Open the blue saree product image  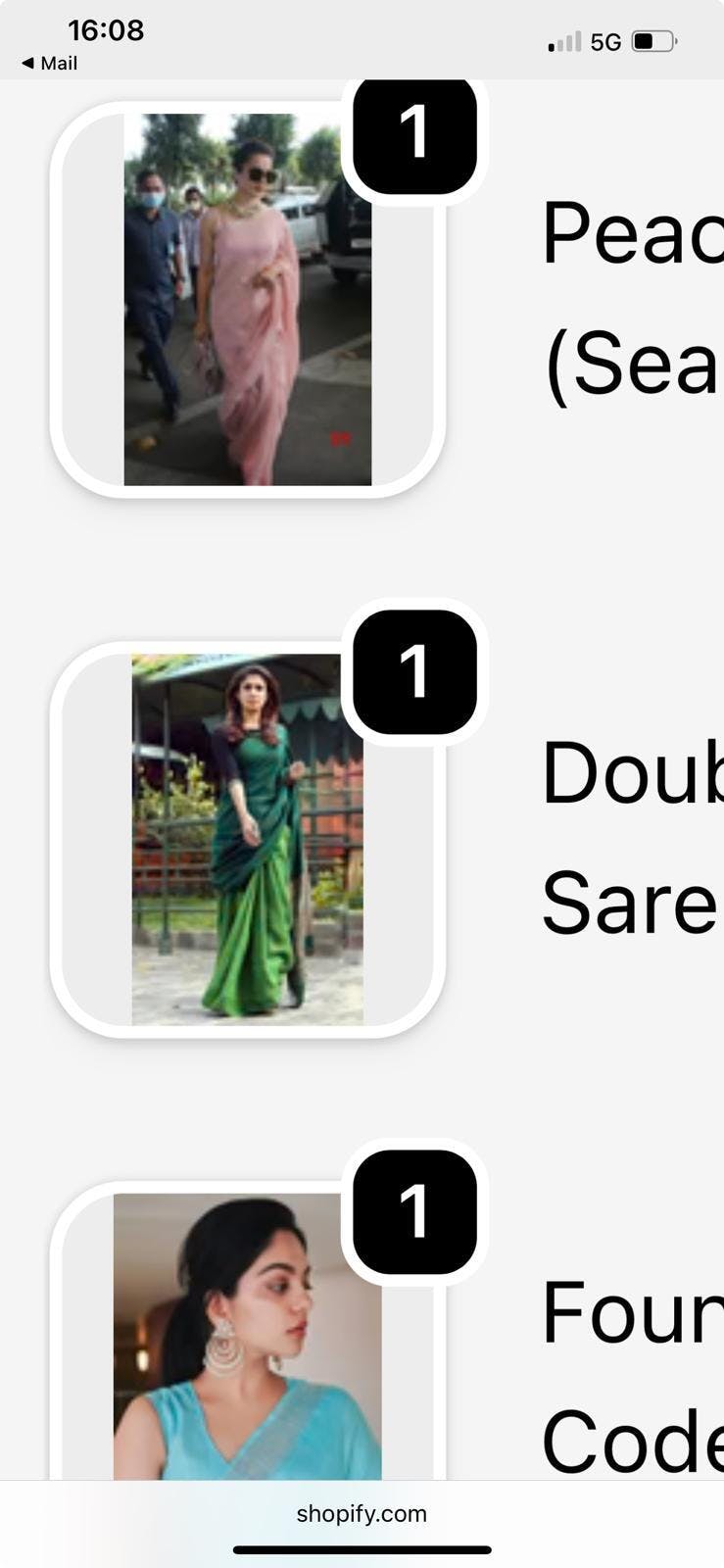(x=247, y=1338)
